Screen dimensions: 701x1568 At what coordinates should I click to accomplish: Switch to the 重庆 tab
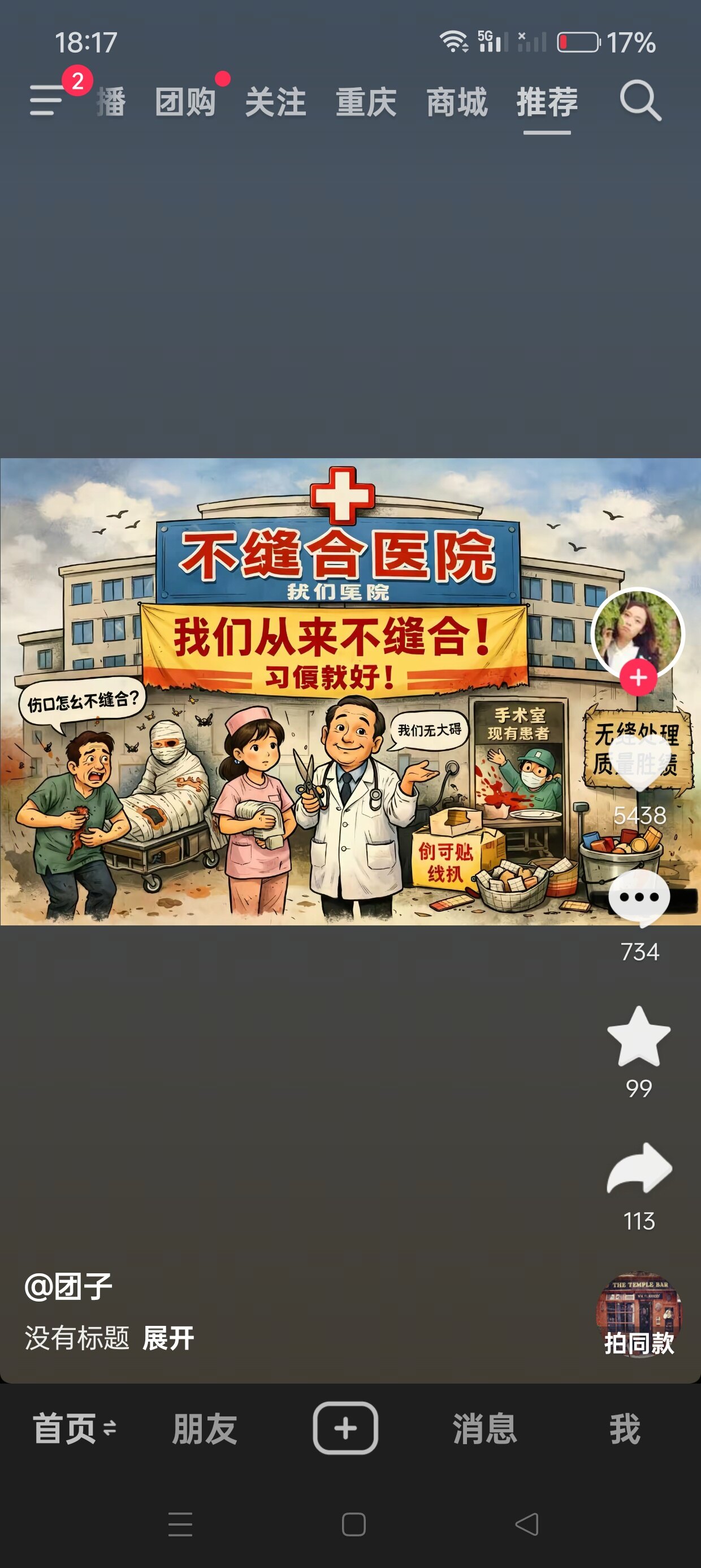pos(366,102)
